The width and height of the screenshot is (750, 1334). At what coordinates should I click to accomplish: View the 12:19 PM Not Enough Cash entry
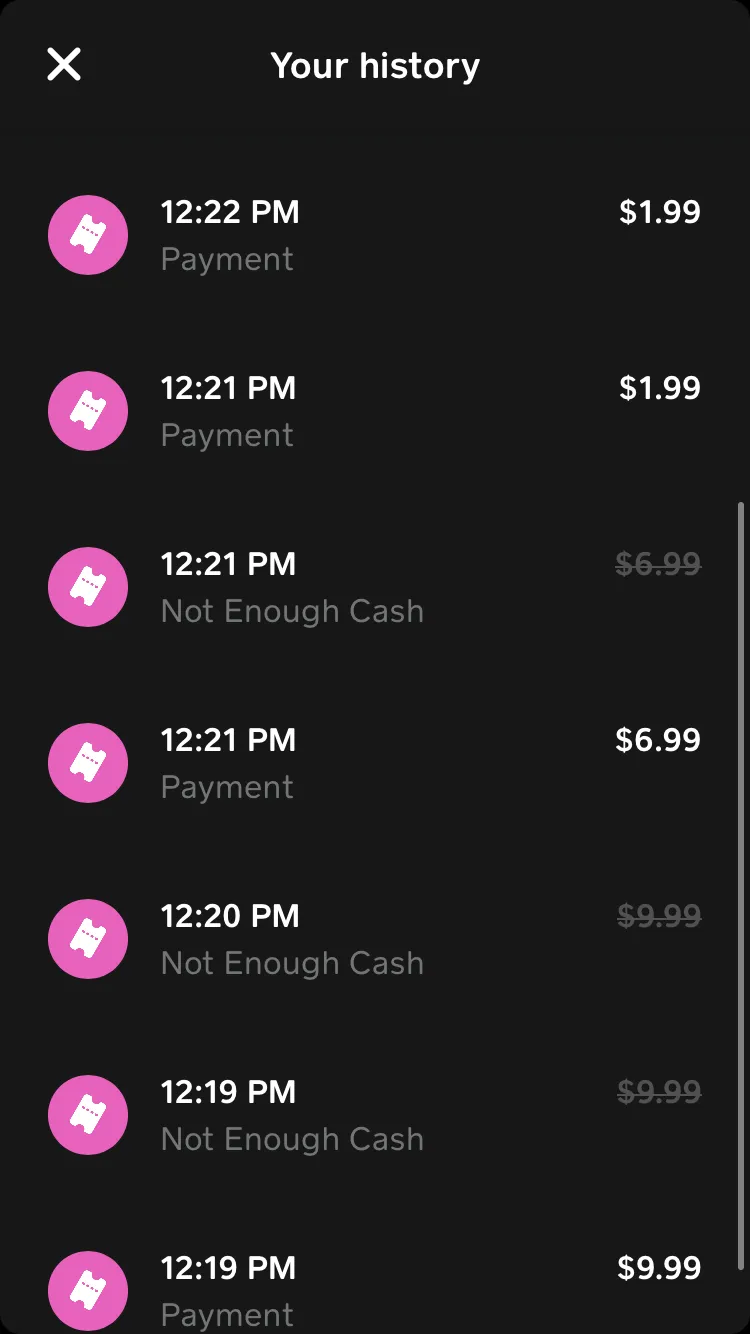[x=375, y=1115]
